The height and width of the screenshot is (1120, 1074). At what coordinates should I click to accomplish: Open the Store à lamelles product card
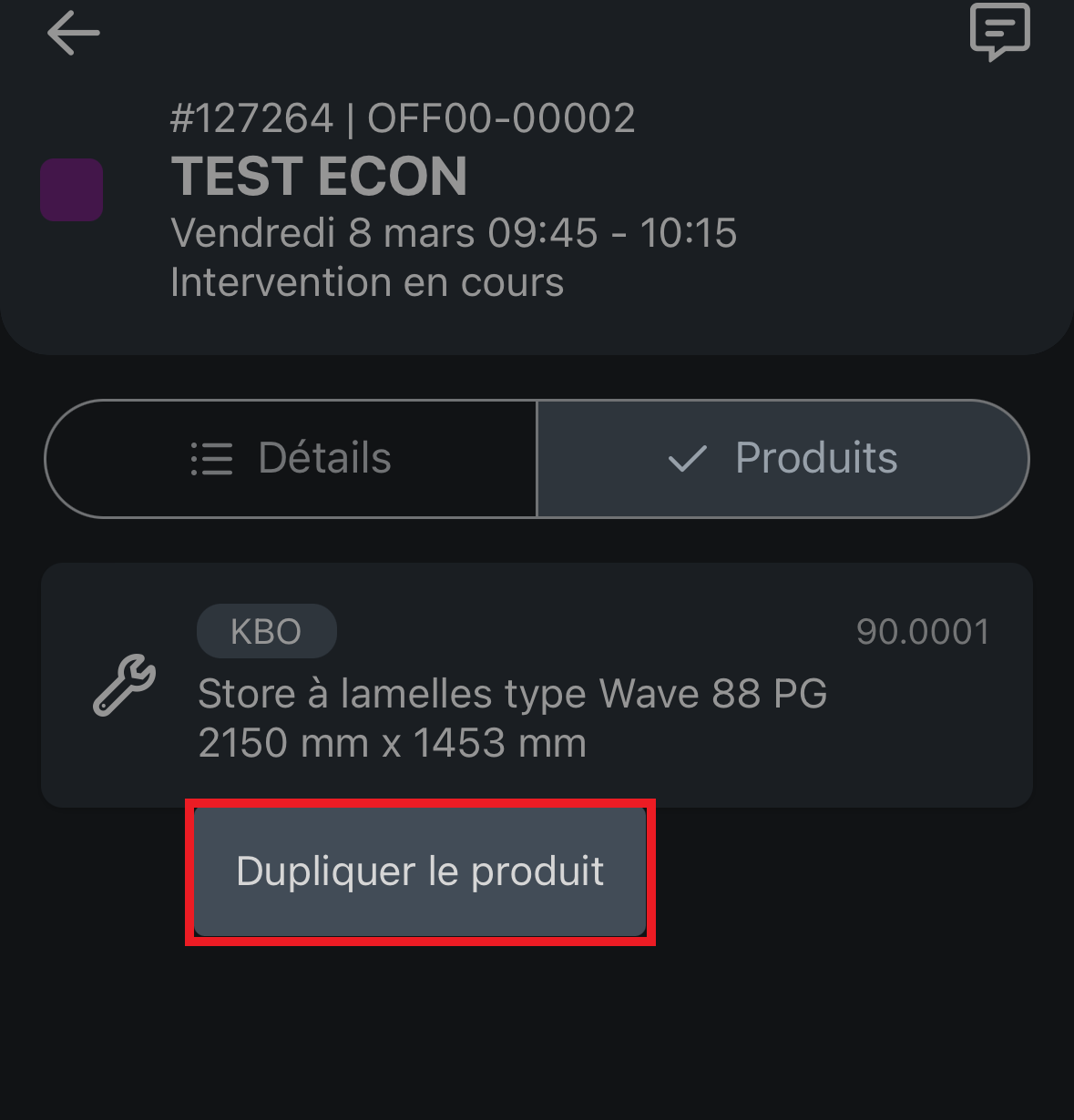[537, 685]
